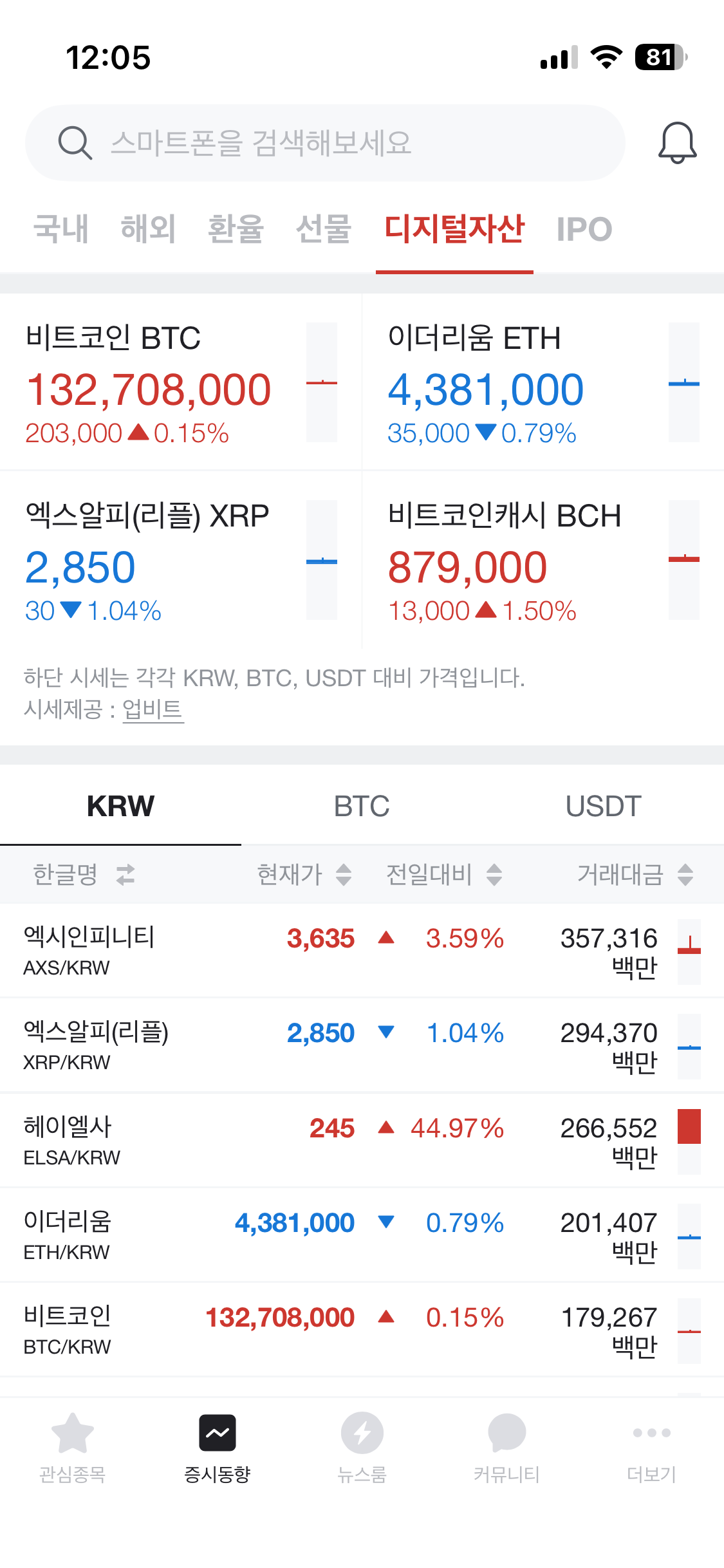Switch to the 국내 tab
Screen dimensions: 724x1568
click(61, 229)
